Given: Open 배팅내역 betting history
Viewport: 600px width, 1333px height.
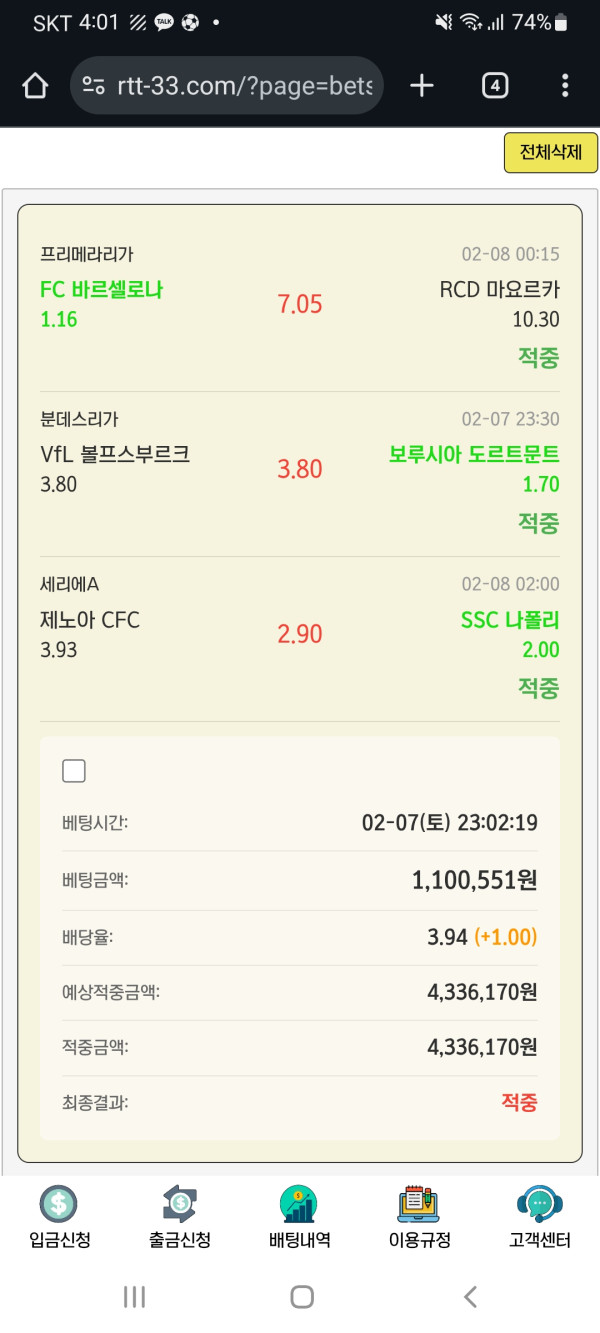Looking at the screenshot, I should (299, 1217).
